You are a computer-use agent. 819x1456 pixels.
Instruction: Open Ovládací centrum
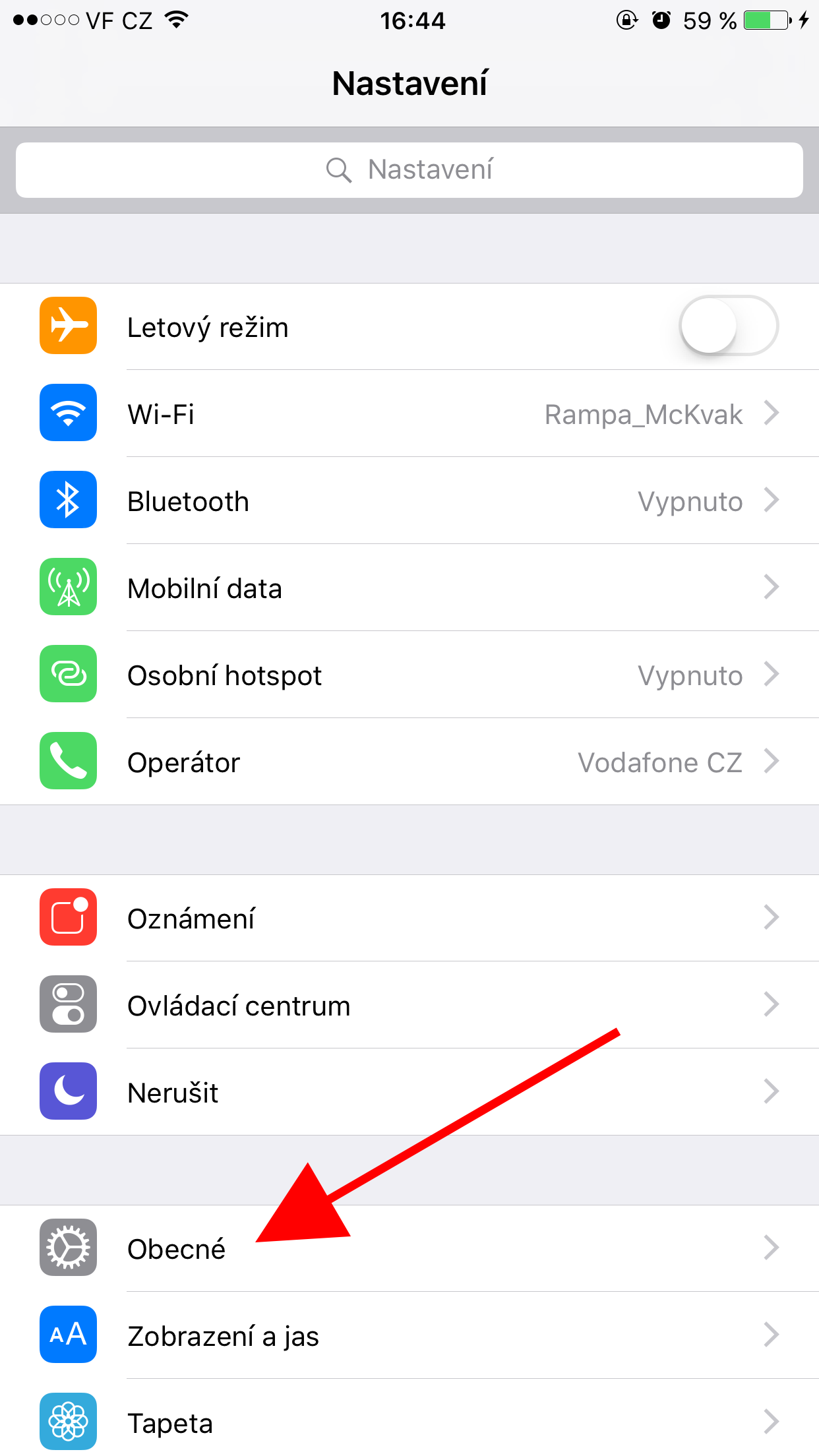409,1005
